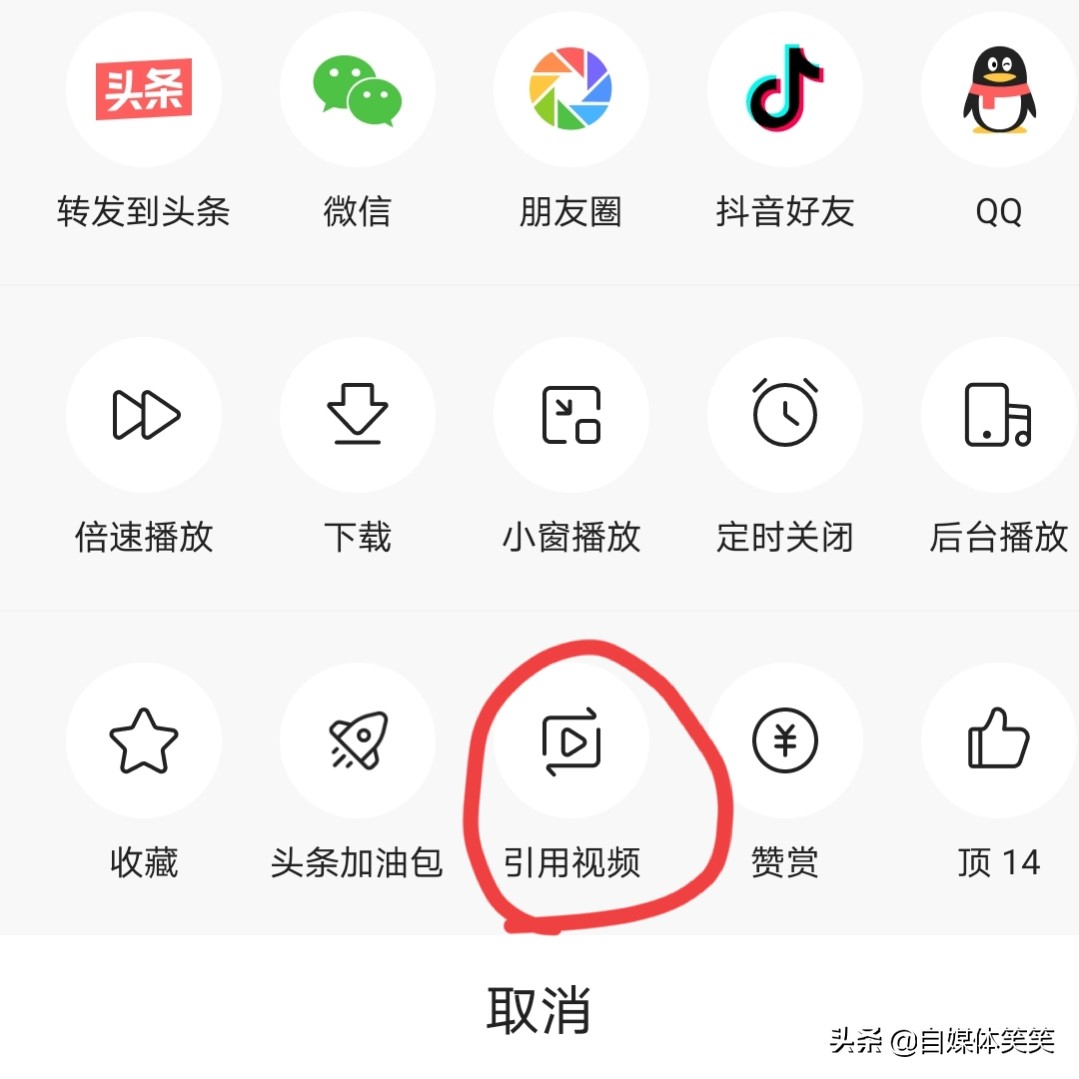Image resolution: width=1079 pixels, height=1079 pixels.
Task: Enable 小窗播放 mini window playback
Action: point(571,415)
